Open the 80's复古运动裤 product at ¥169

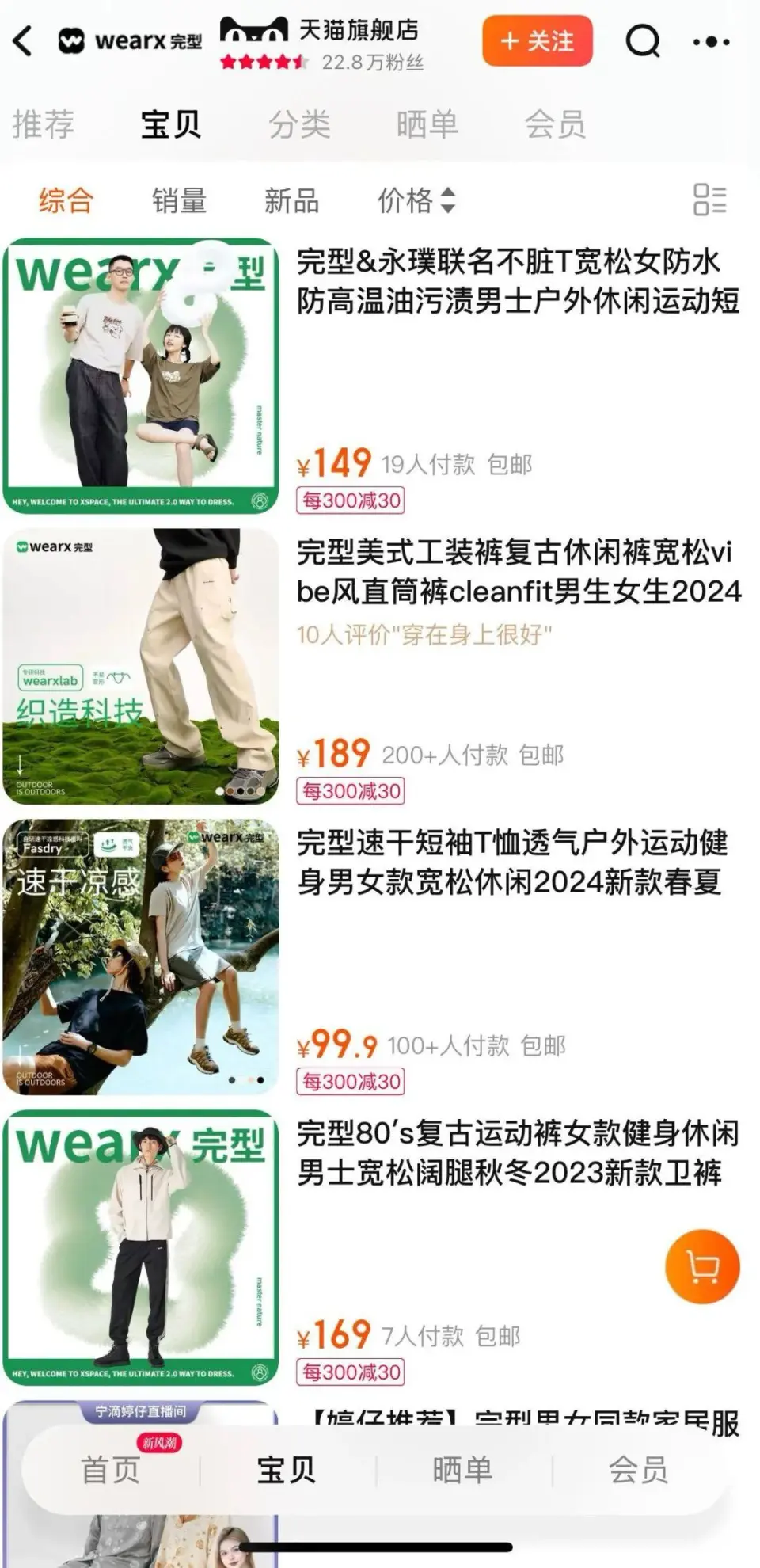(x=518, y=1153)
